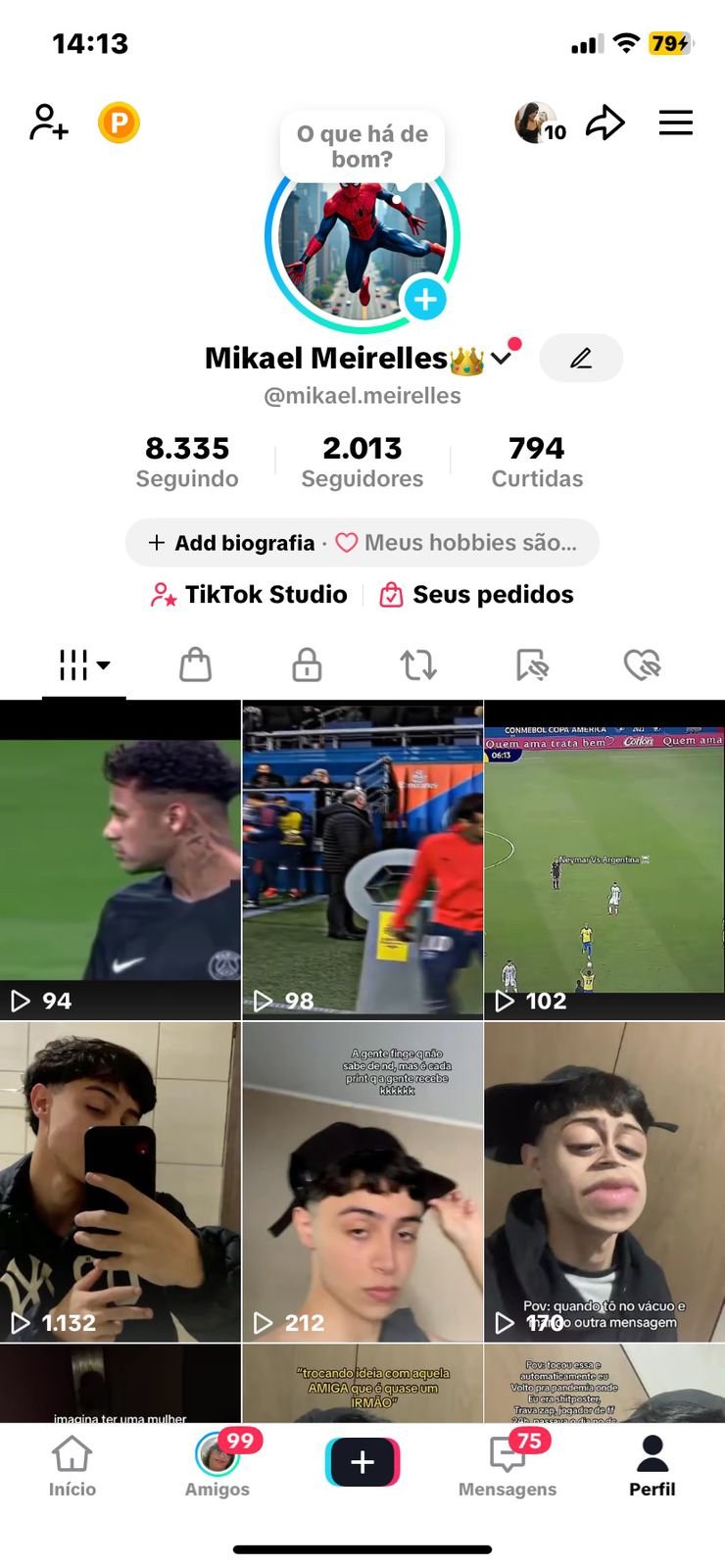The width and height of the screenshot is (725, 1568).
Task: View the 2.013 Seguidores list
Action: 362,461
